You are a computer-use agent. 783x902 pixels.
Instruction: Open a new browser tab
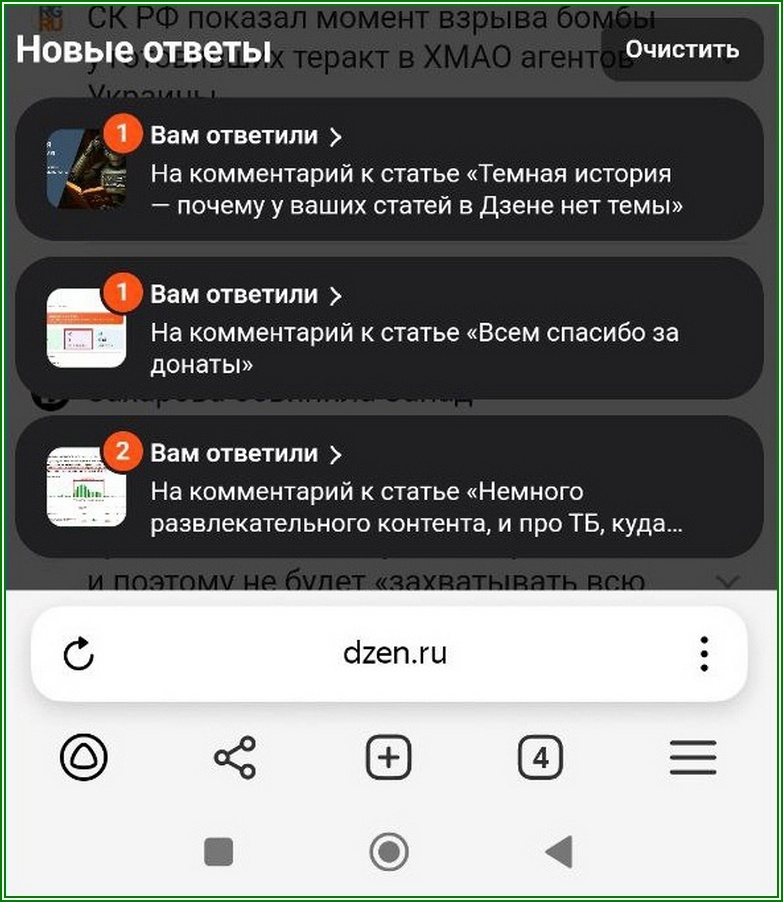(x=388, y=758)
